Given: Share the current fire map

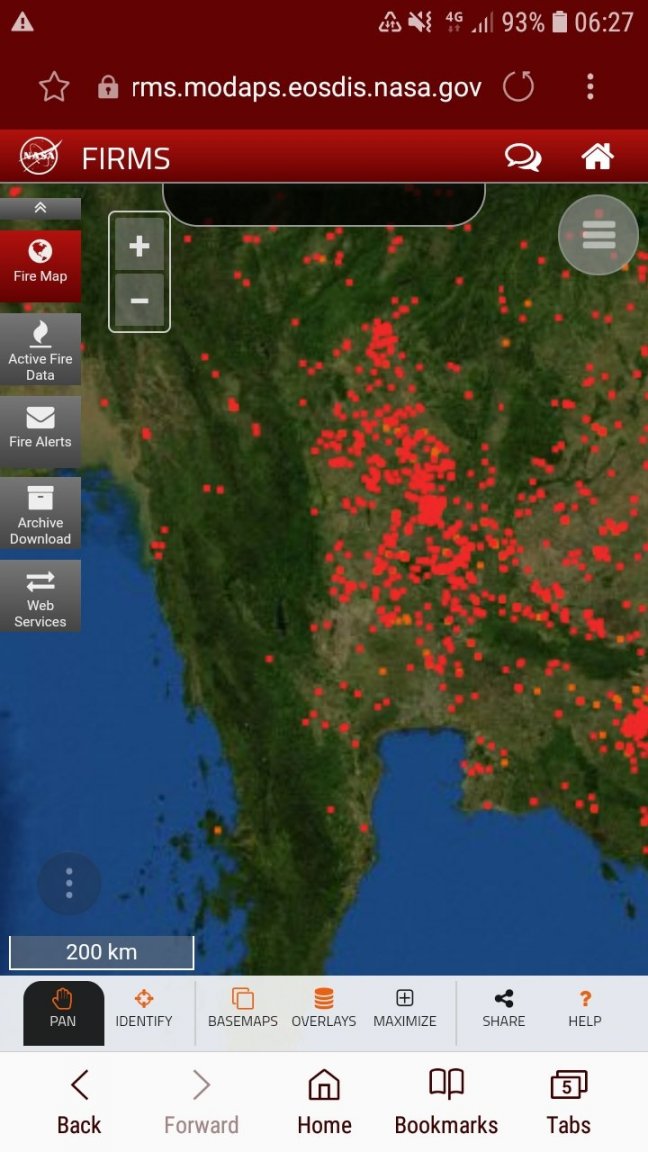Looking at the screenshot, I should point(503,1008).
